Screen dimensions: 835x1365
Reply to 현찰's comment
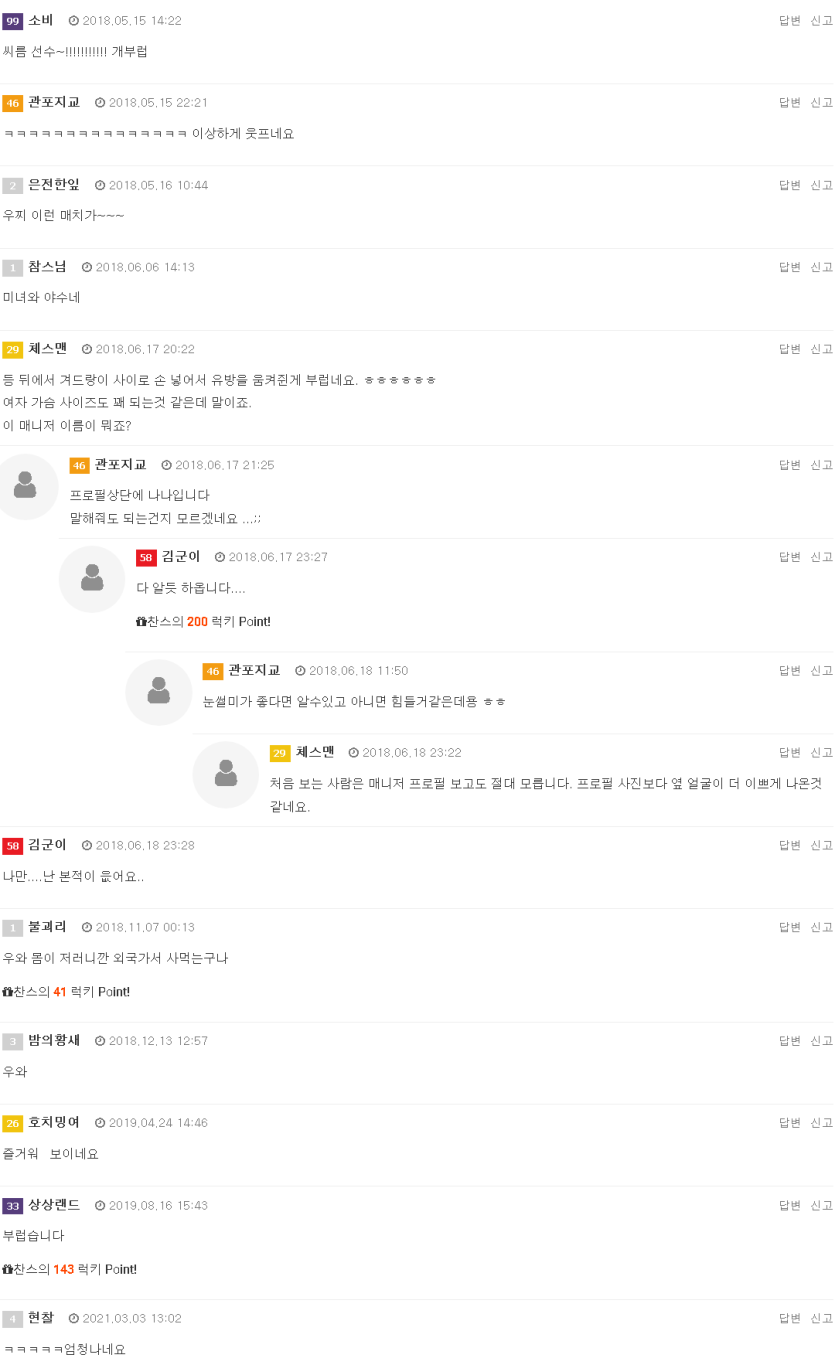(789, 1319)
